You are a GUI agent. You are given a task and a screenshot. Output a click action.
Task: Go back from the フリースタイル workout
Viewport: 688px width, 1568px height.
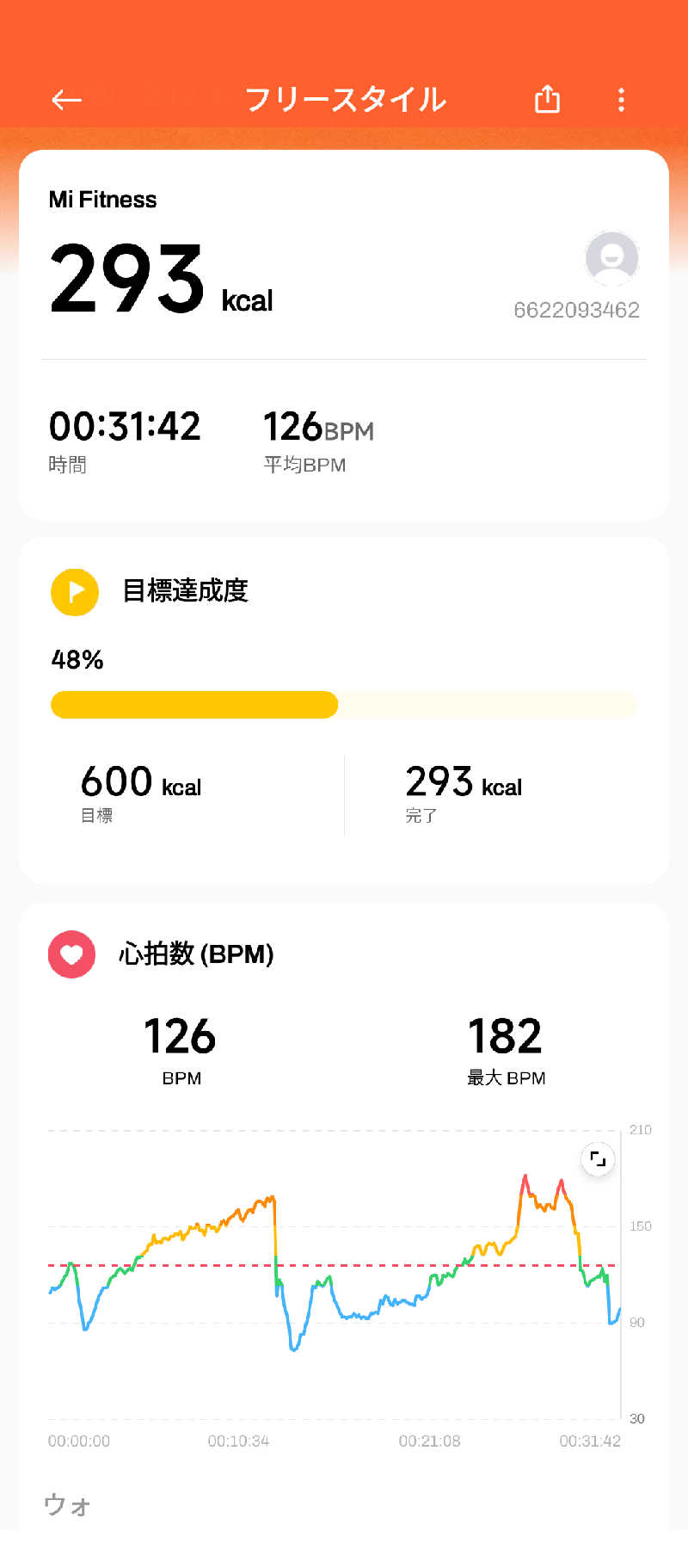(x=66, y=100)
